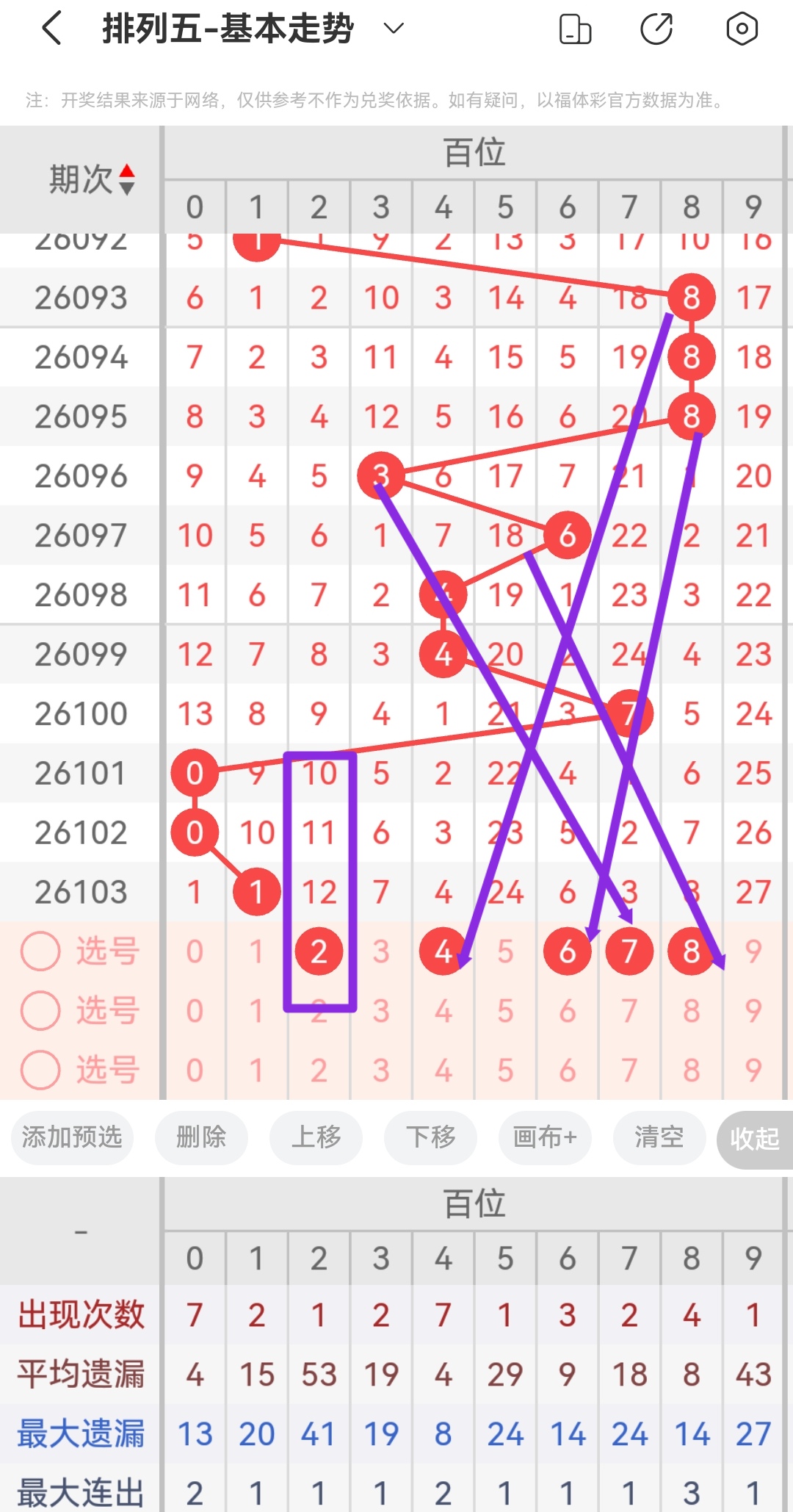793x1512 pixels.
Task: Tap the circled number 2 in first selection row
Action: tap(319, 949)
